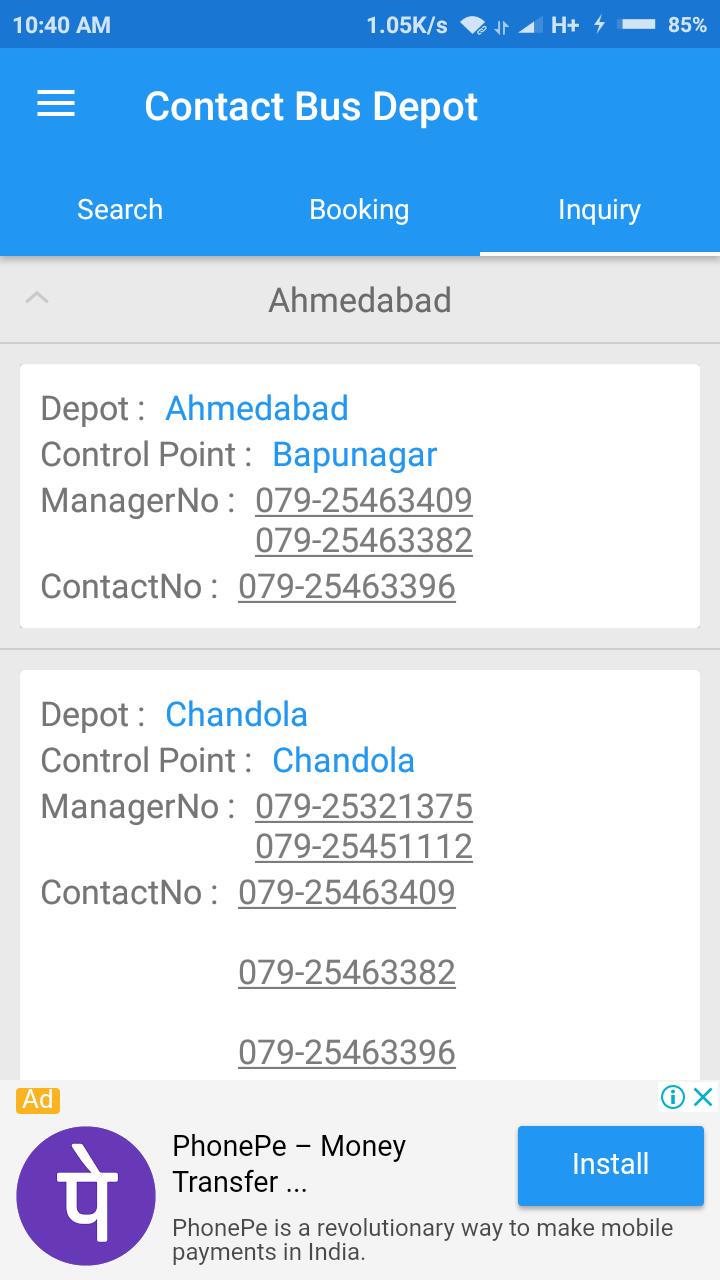Switch to the Booking tab

[x=359, y=209]
